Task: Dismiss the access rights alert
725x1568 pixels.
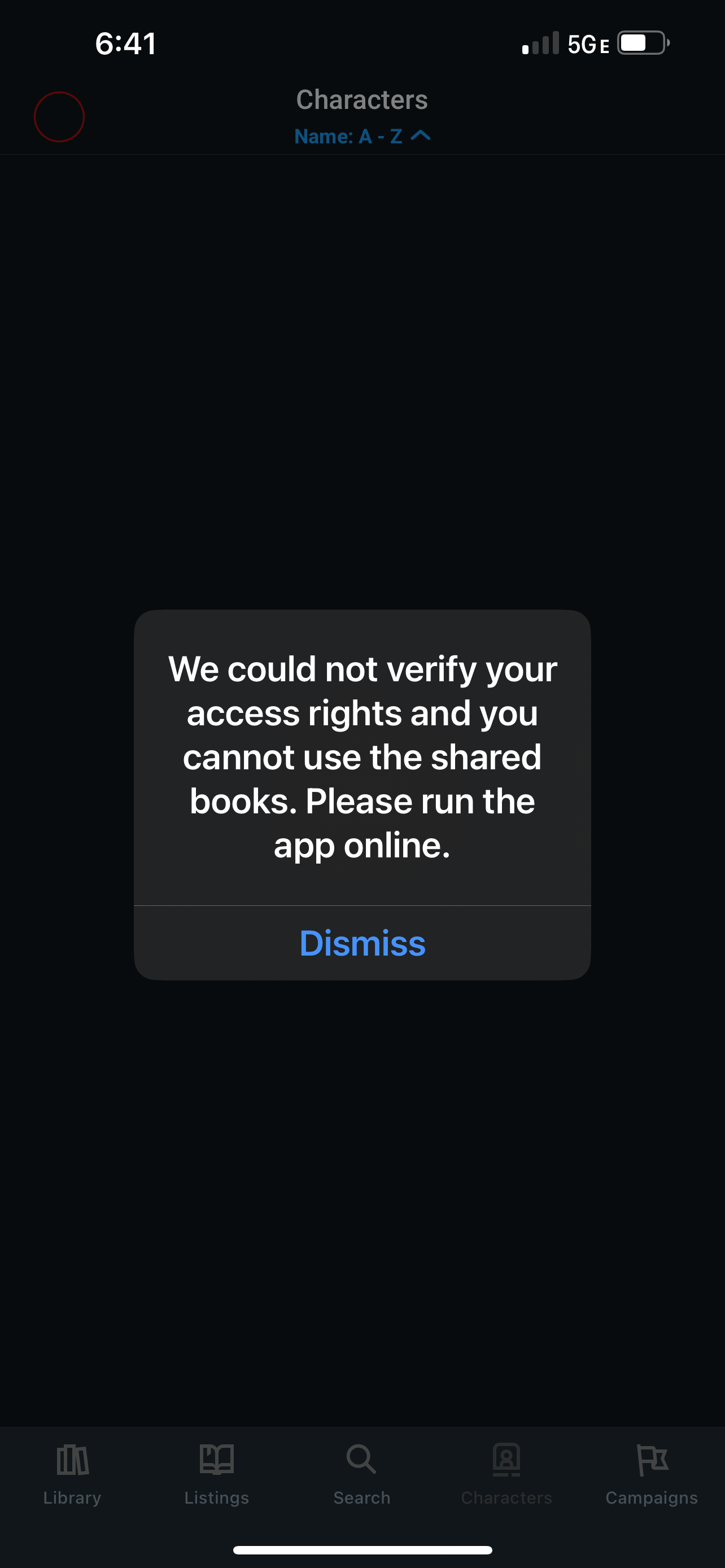Action: pos(362,943)
